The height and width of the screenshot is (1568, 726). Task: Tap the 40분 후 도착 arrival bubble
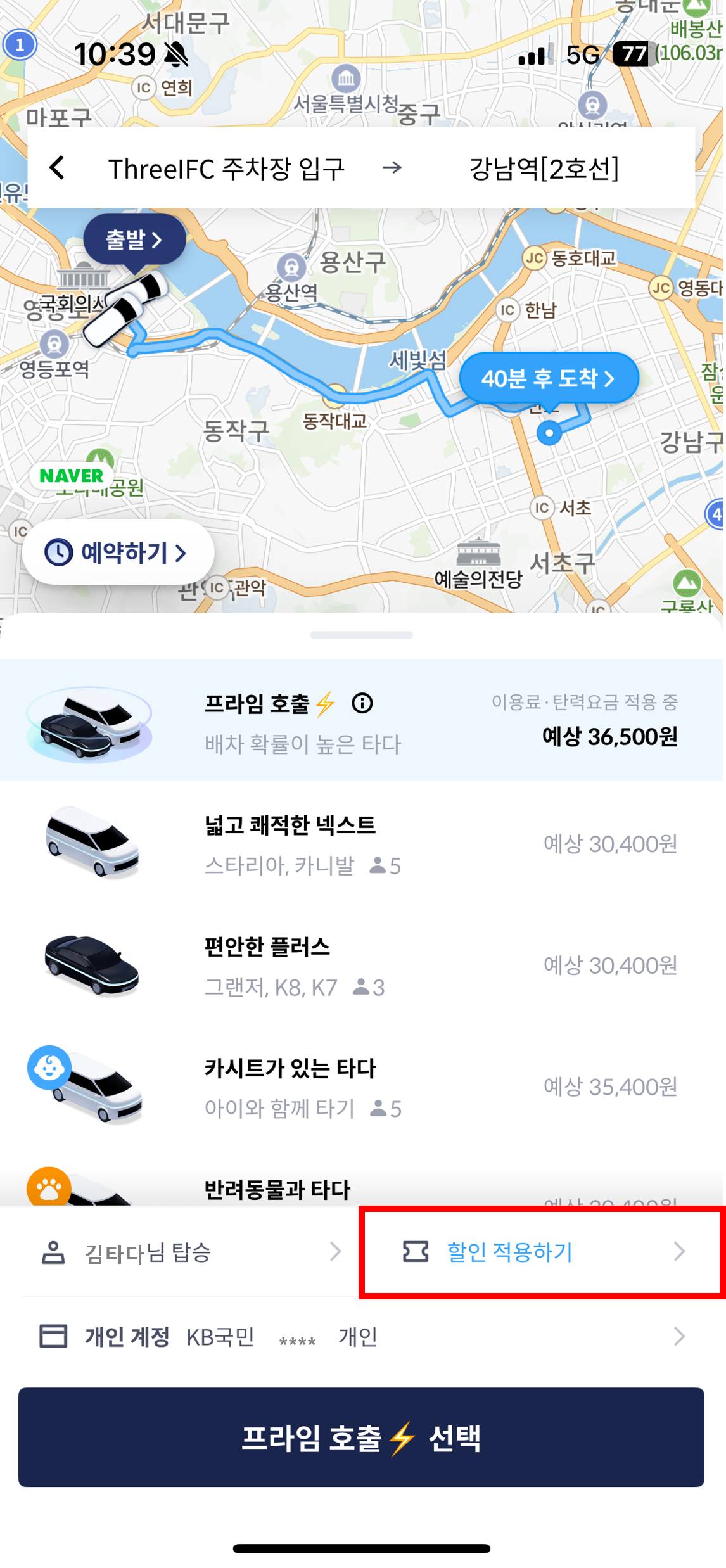pos(548,379)
